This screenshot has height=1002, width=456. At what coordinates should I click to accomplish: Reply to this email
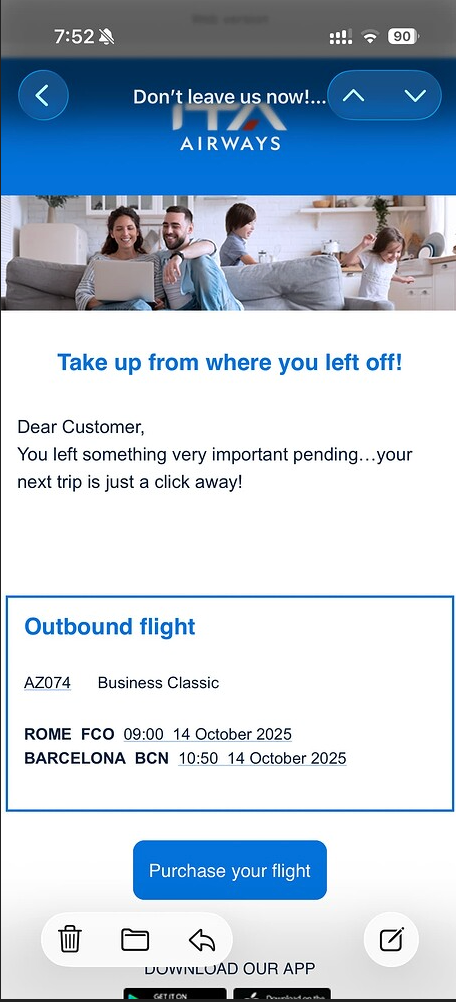(x=202, y=939)
